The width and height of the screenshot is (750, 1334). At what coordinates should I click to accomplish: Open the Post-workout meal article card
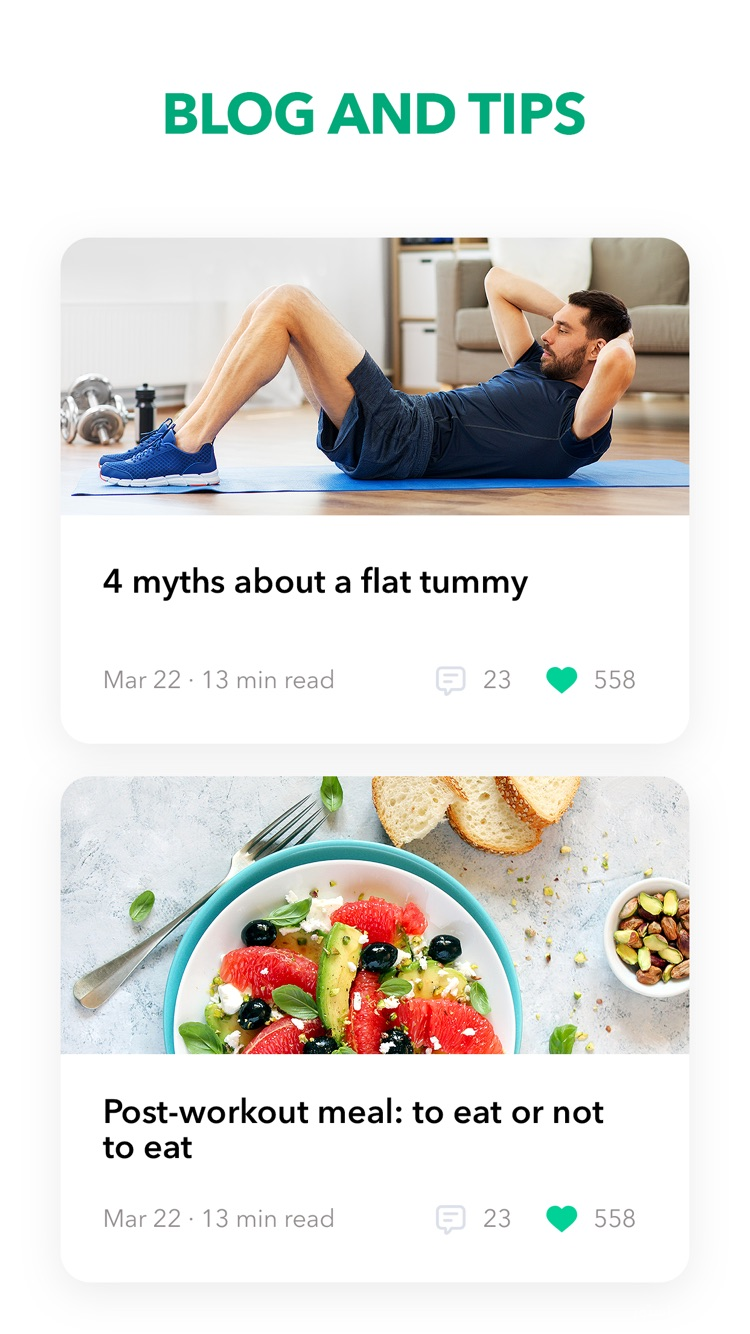coord(353,1129)
